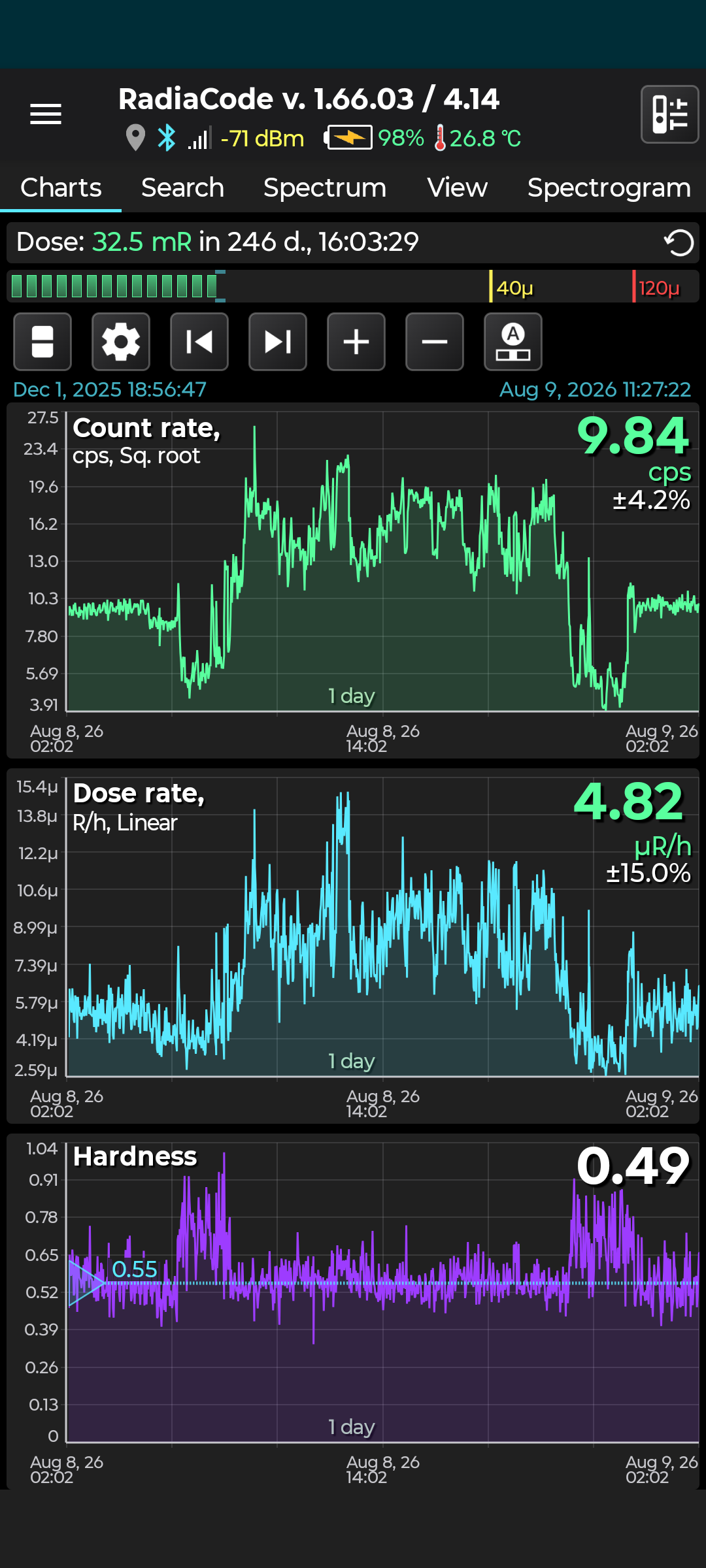
Task: Select the Charts tab
Action: (61, 188)
